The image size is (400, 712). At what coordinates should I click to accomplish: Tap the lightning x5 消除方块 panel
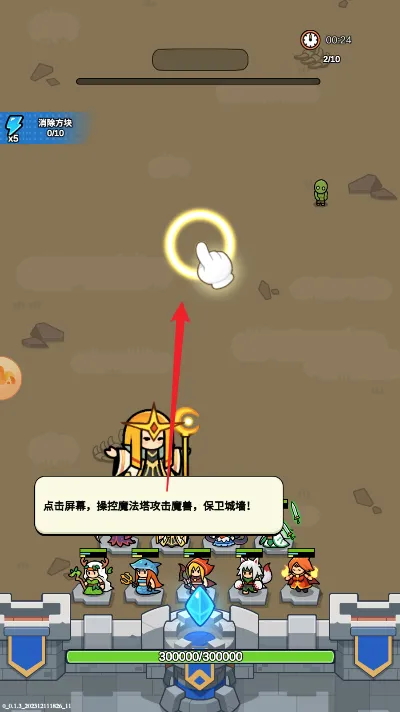[x=44, y=128]
